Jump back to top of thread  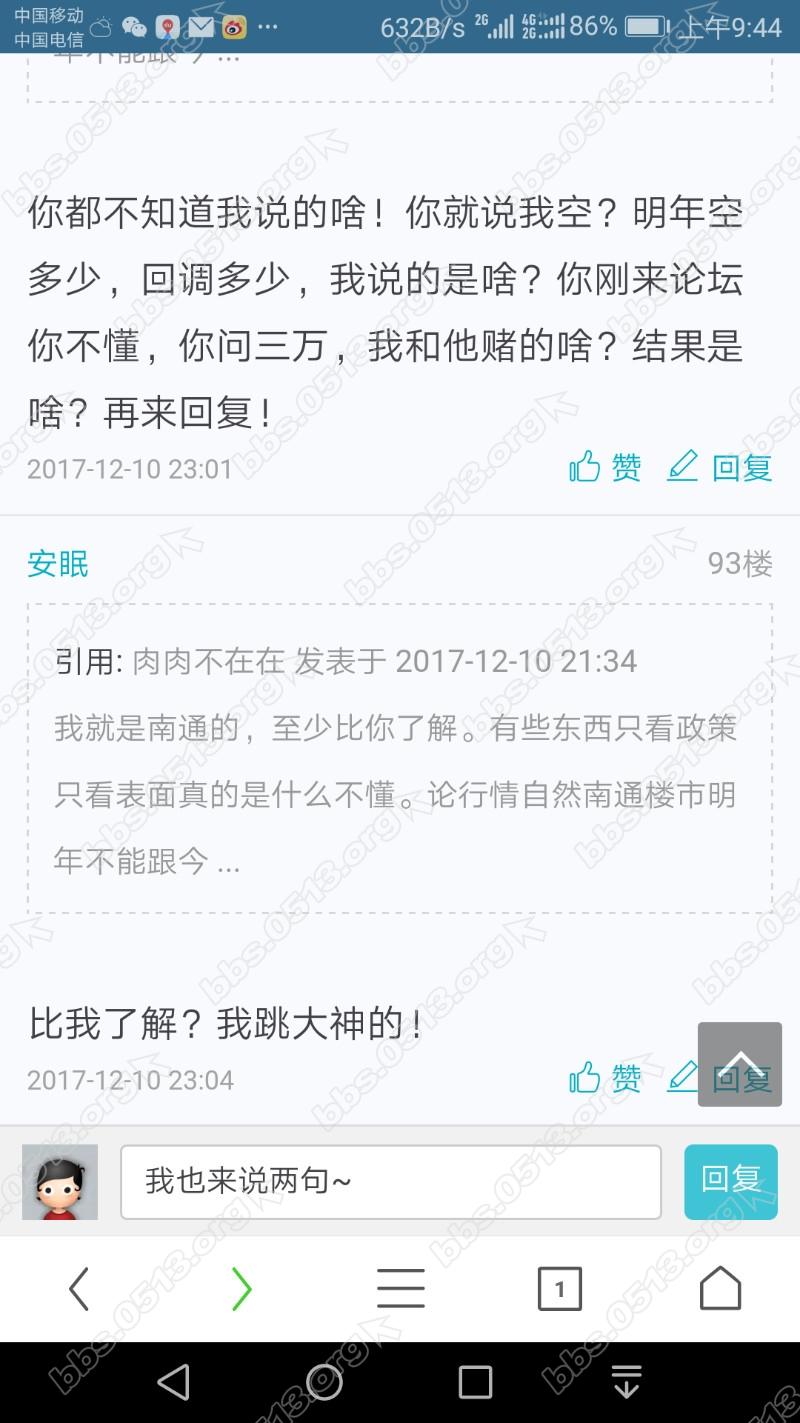tap(739, 1064)
